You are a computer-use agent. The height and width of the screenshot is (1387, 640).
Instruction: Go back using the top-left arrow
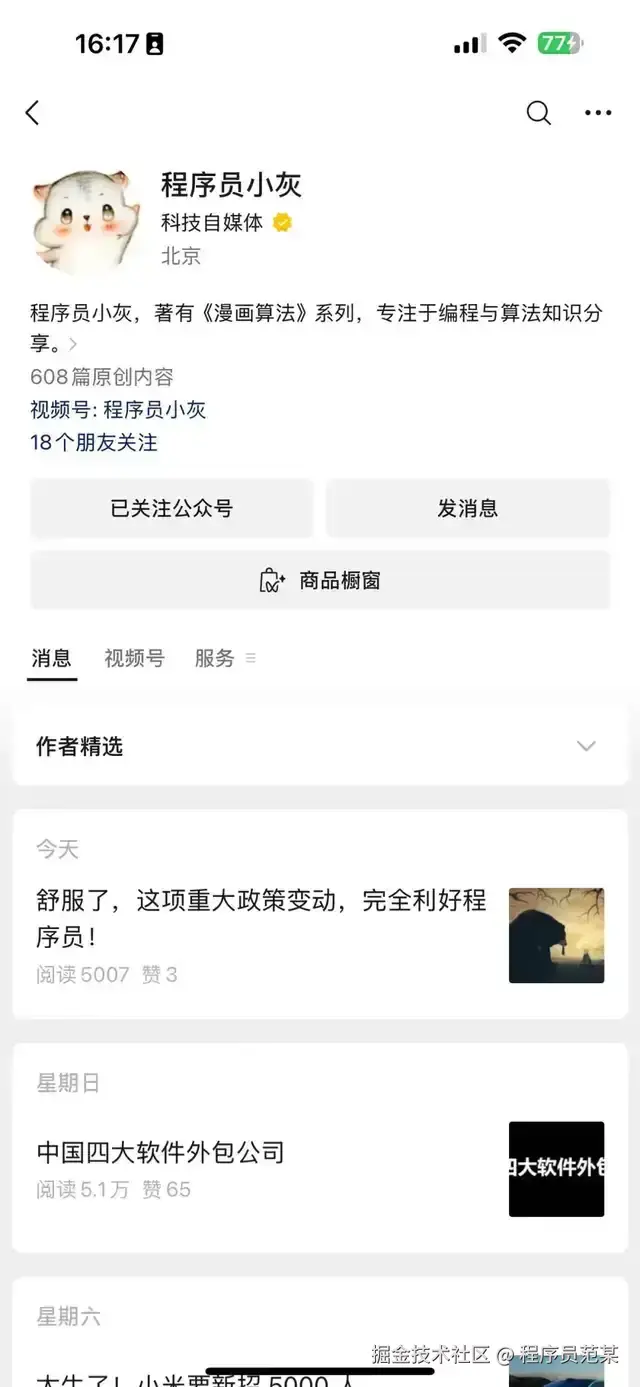coord(33,113)
